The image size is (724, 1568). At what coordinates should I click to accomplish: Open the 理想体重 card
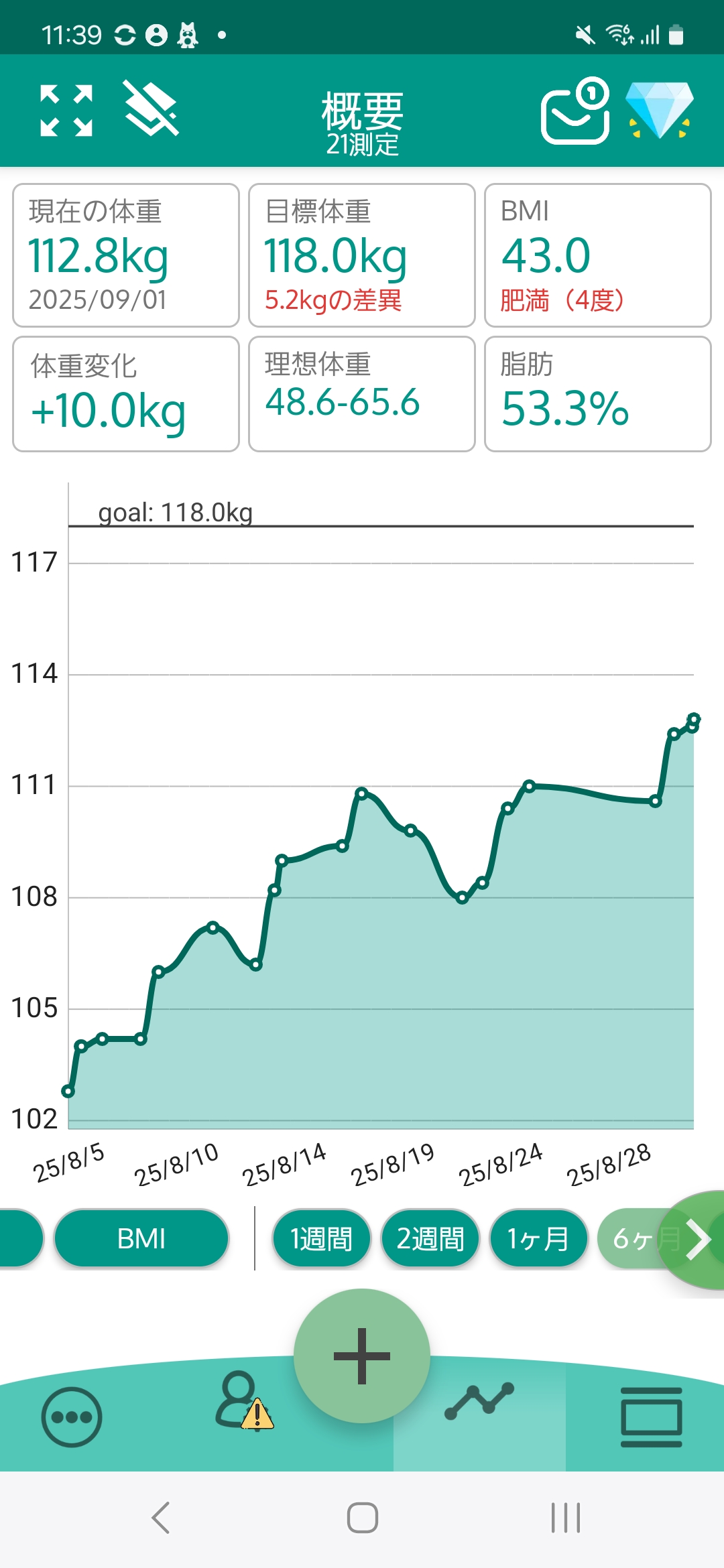362,394
